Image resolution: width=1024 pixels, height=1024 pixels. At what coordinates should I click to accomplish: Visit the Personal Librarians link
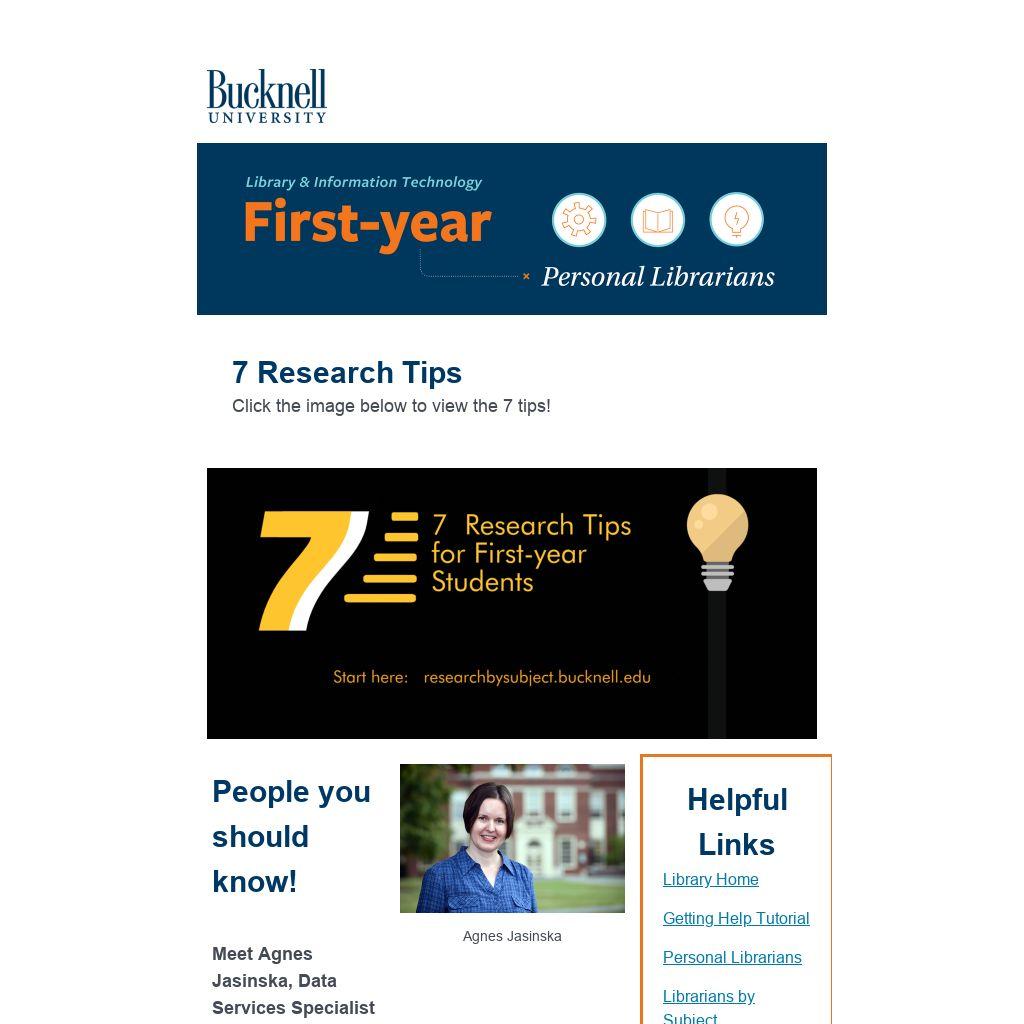(x=731, y=957)
